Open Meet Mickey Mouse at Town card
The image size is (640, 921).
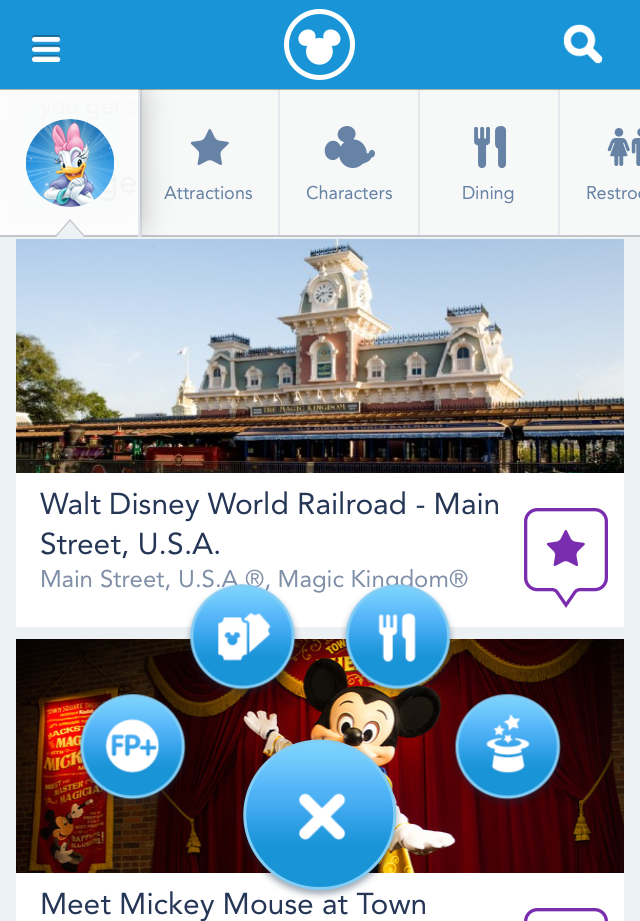coord(234,904)
